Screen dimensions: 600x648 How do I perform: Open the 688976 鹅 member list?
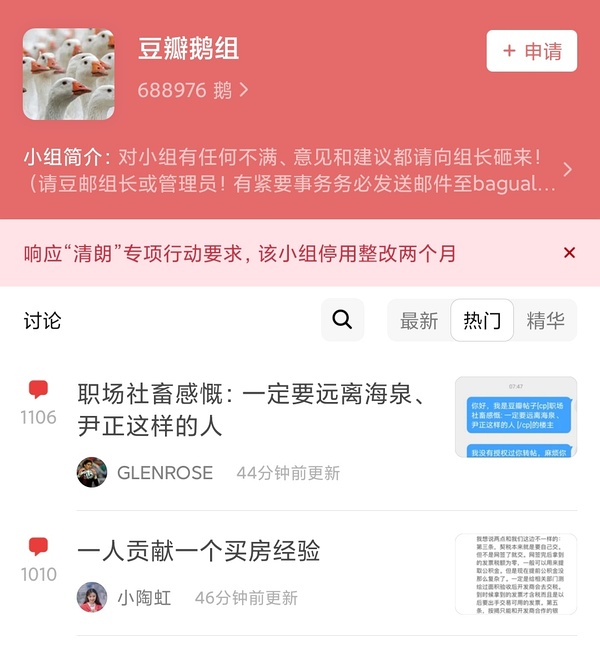[192, 90]
